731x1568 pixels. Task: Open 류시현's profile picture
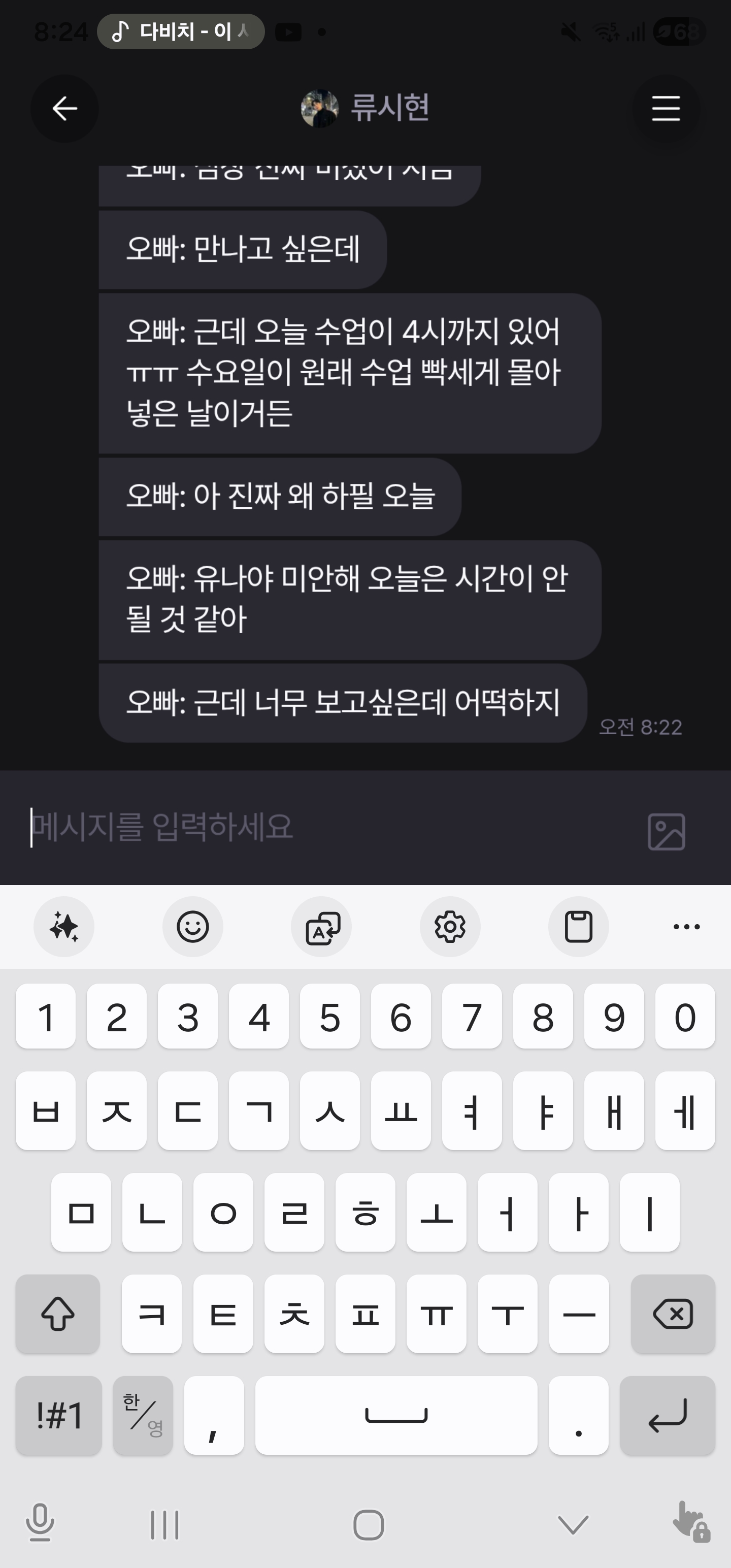[x=319, y=108]
